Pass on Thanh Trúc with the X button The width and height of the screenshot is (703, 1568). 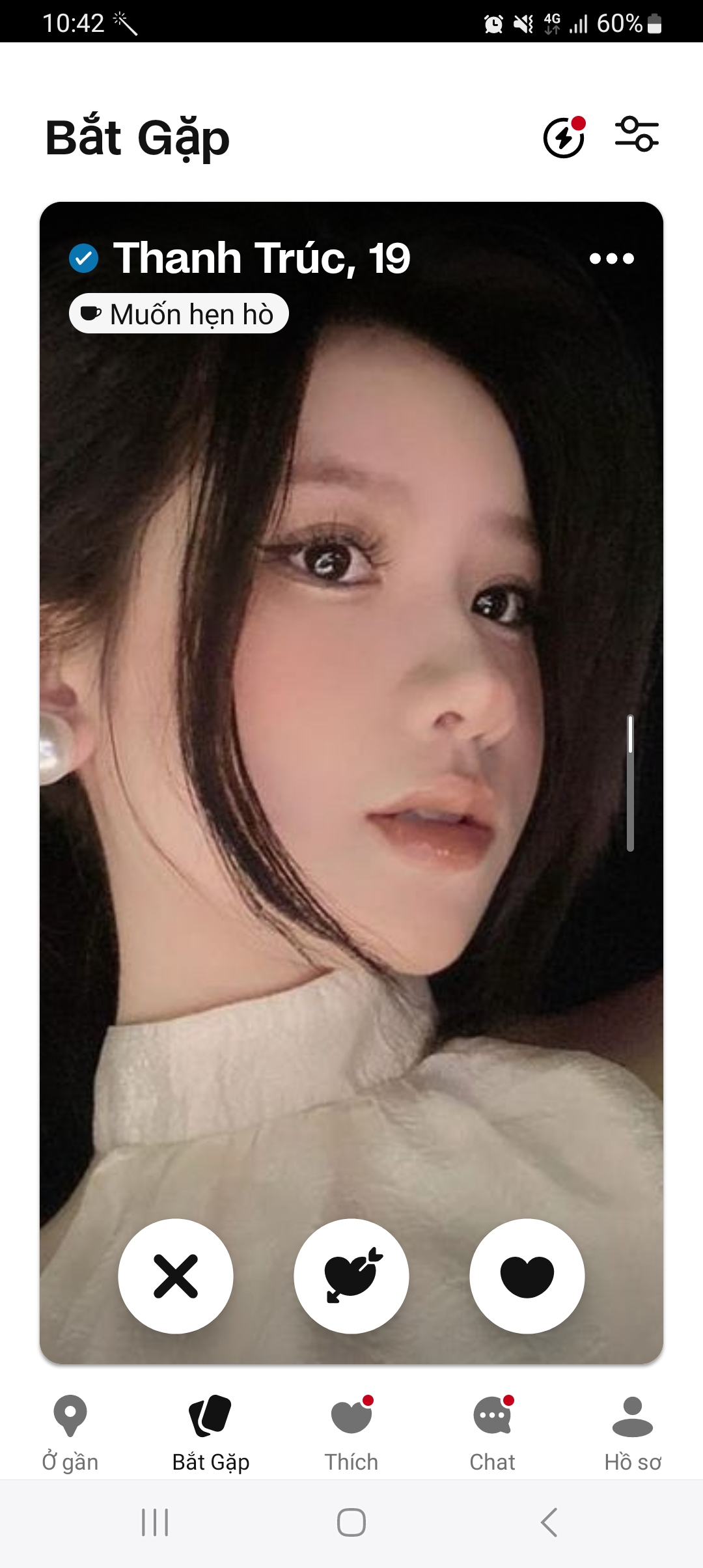[x=176, y=1276]
